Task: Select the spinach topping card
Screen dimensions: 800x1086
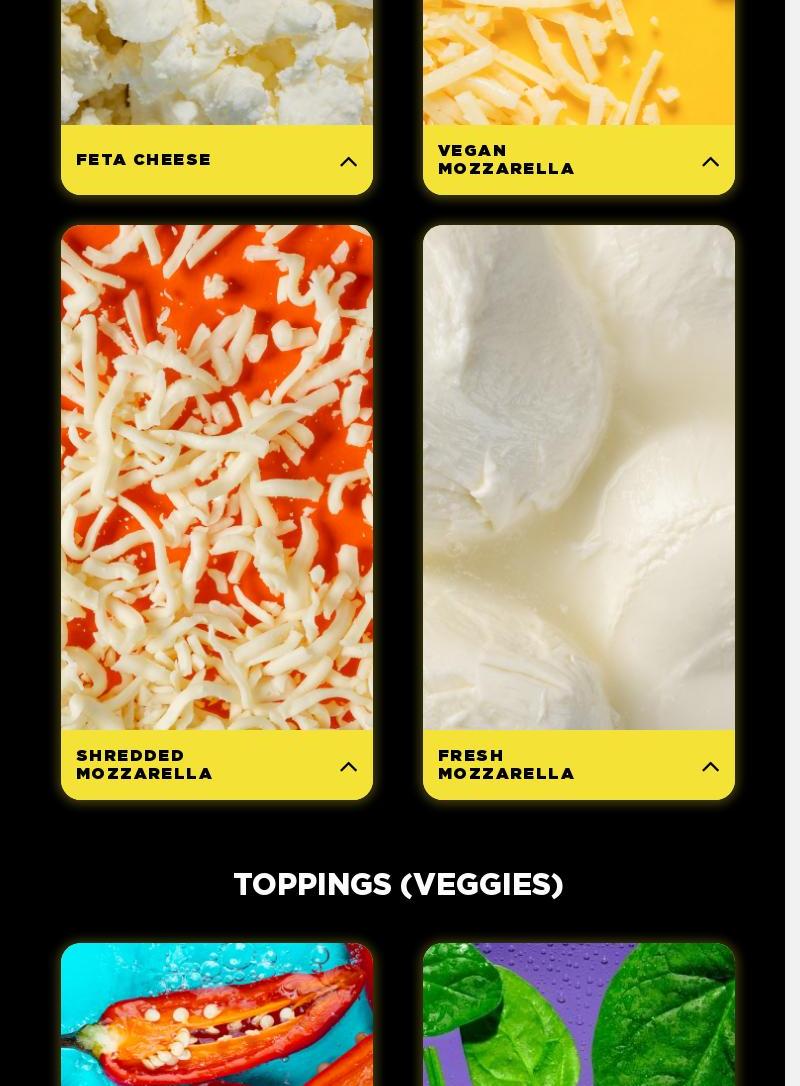Action: (x=579, y=1014)
